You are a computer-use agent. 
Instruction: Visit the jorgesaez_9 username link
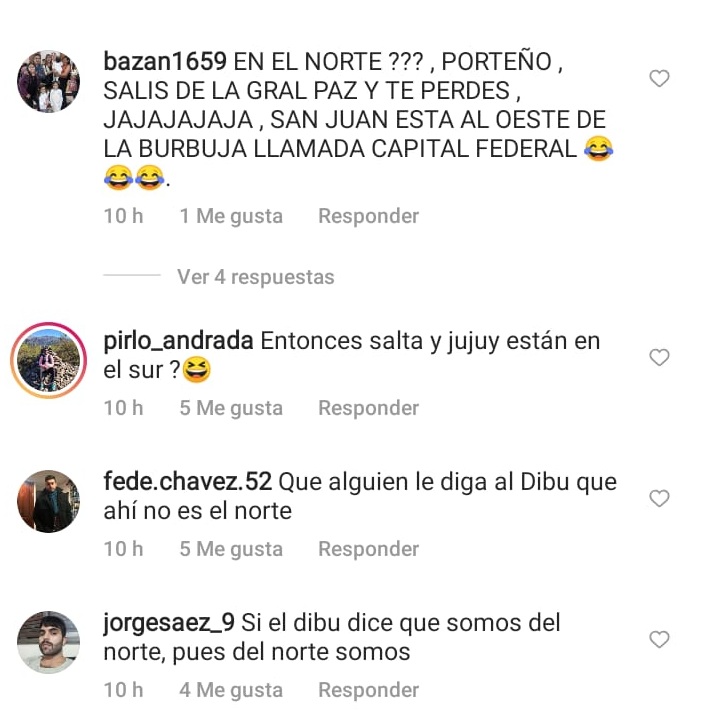coord(168,623)
